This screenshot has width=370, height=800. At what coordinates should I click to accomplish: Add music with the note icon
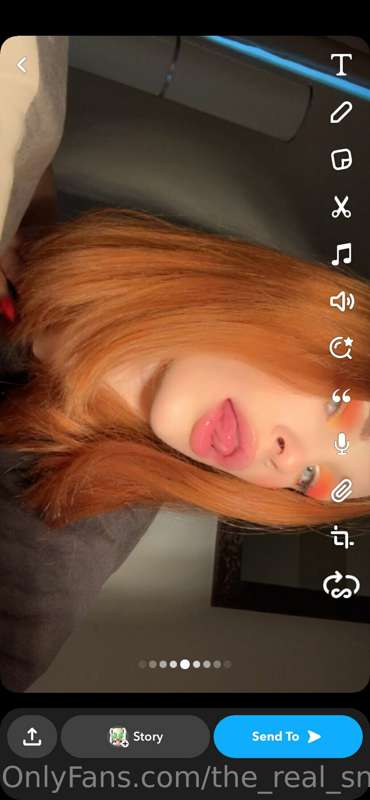click(341, 254)
